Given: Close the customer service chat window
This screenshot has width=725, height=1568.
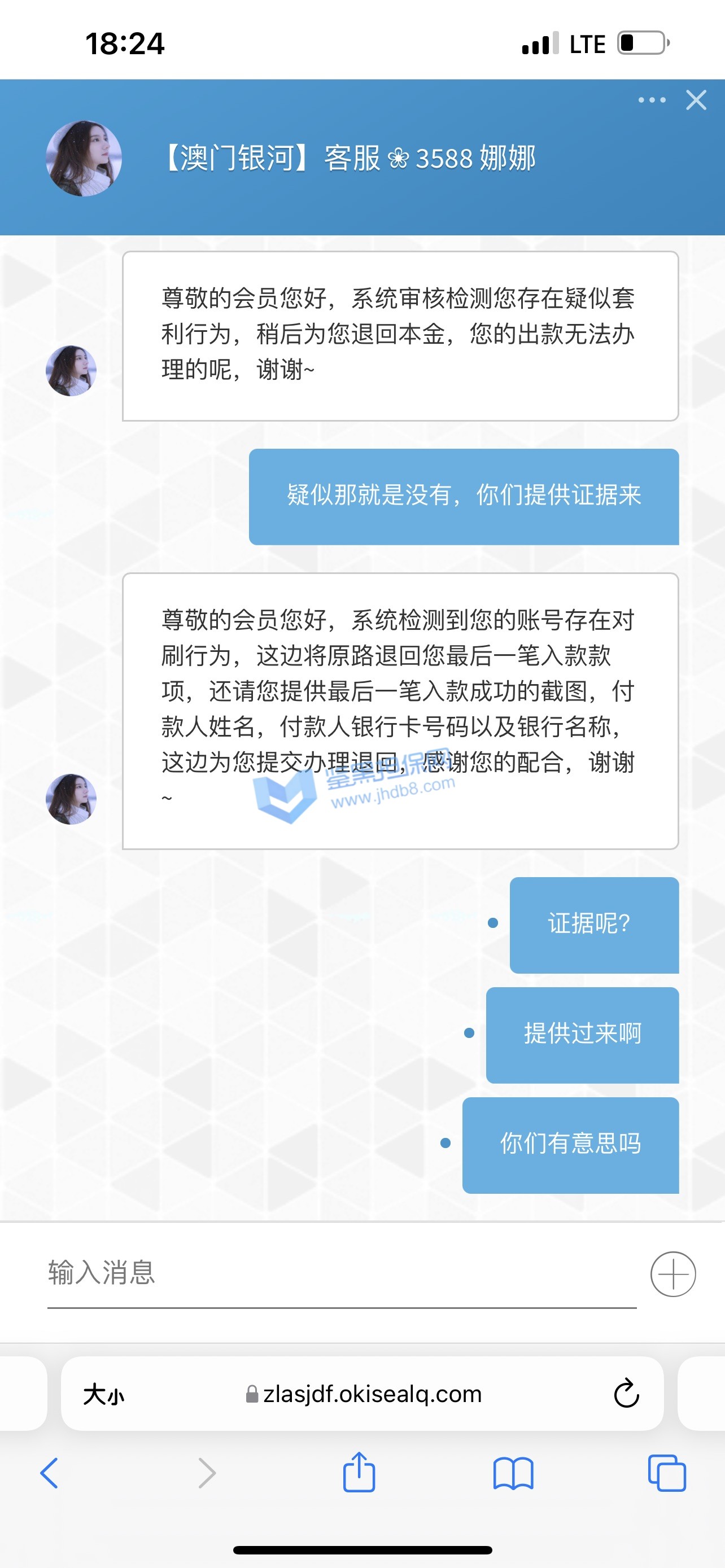Looking at the screenshot, I should [x=696, y=100].
